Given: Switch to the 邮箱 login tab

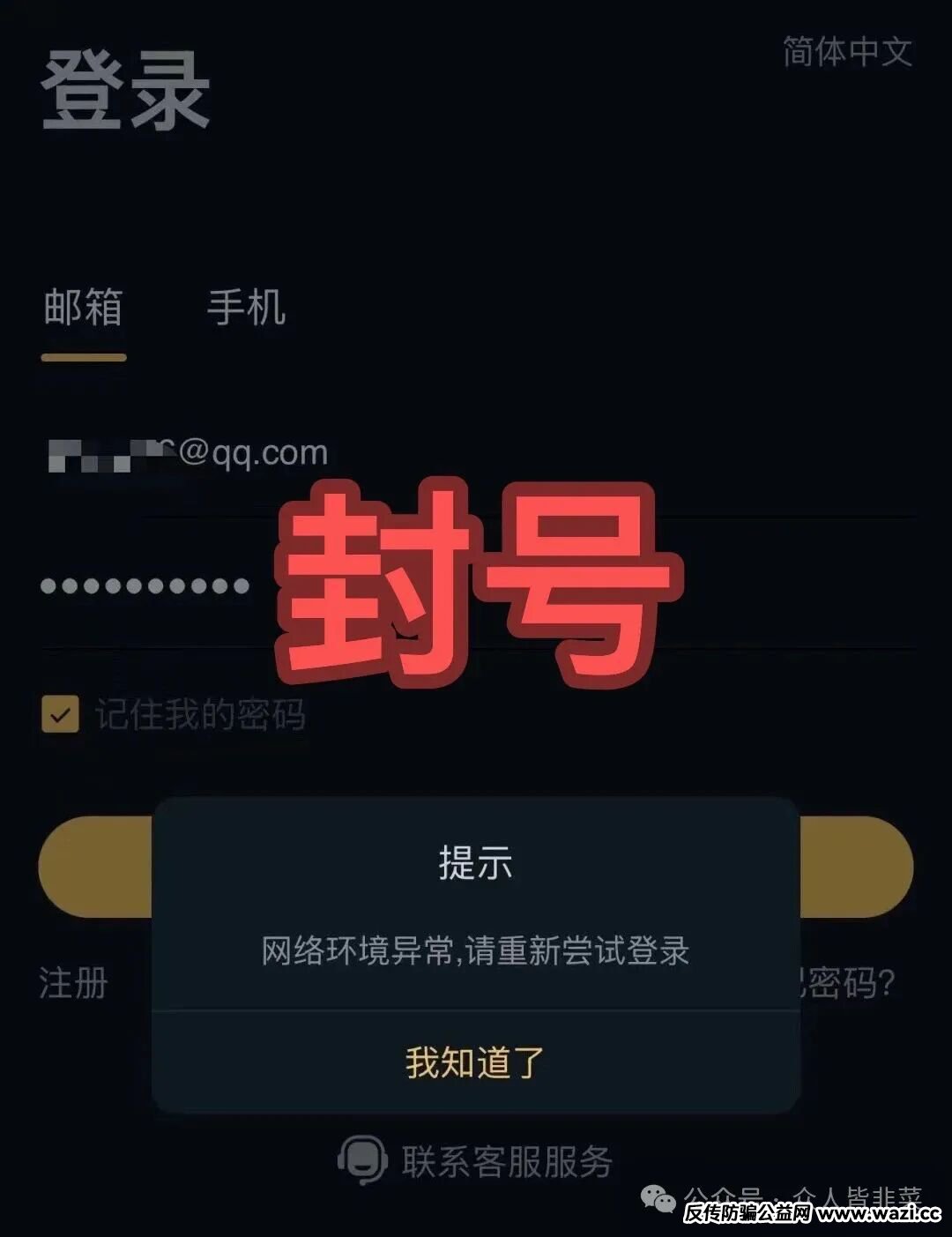Looking at the screenshot, I should [83, 309].
